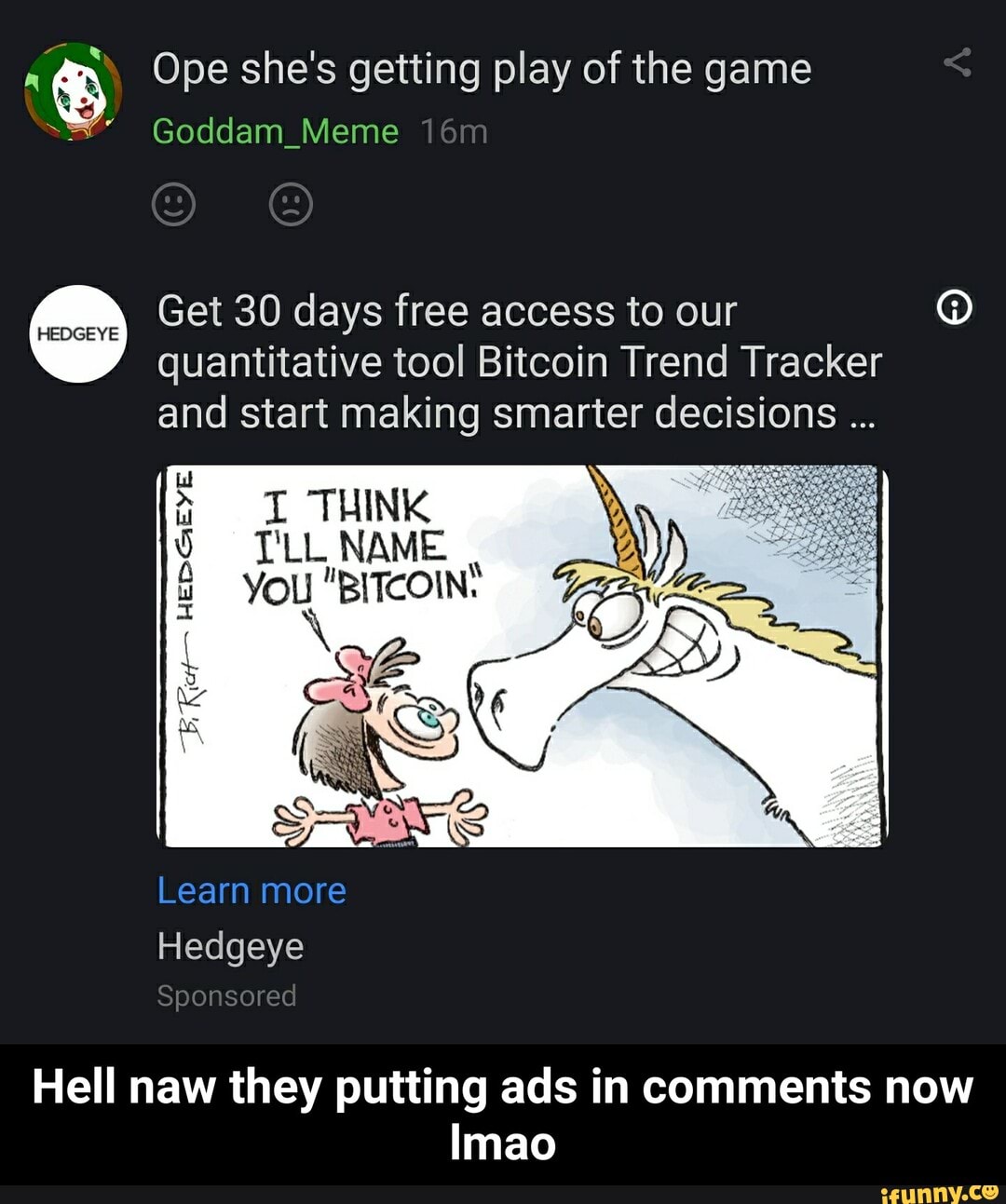The image size is (1006, 1204).
Task: Open the Hedgeye Bitcoin unicorn ad image
Action: 522,656
